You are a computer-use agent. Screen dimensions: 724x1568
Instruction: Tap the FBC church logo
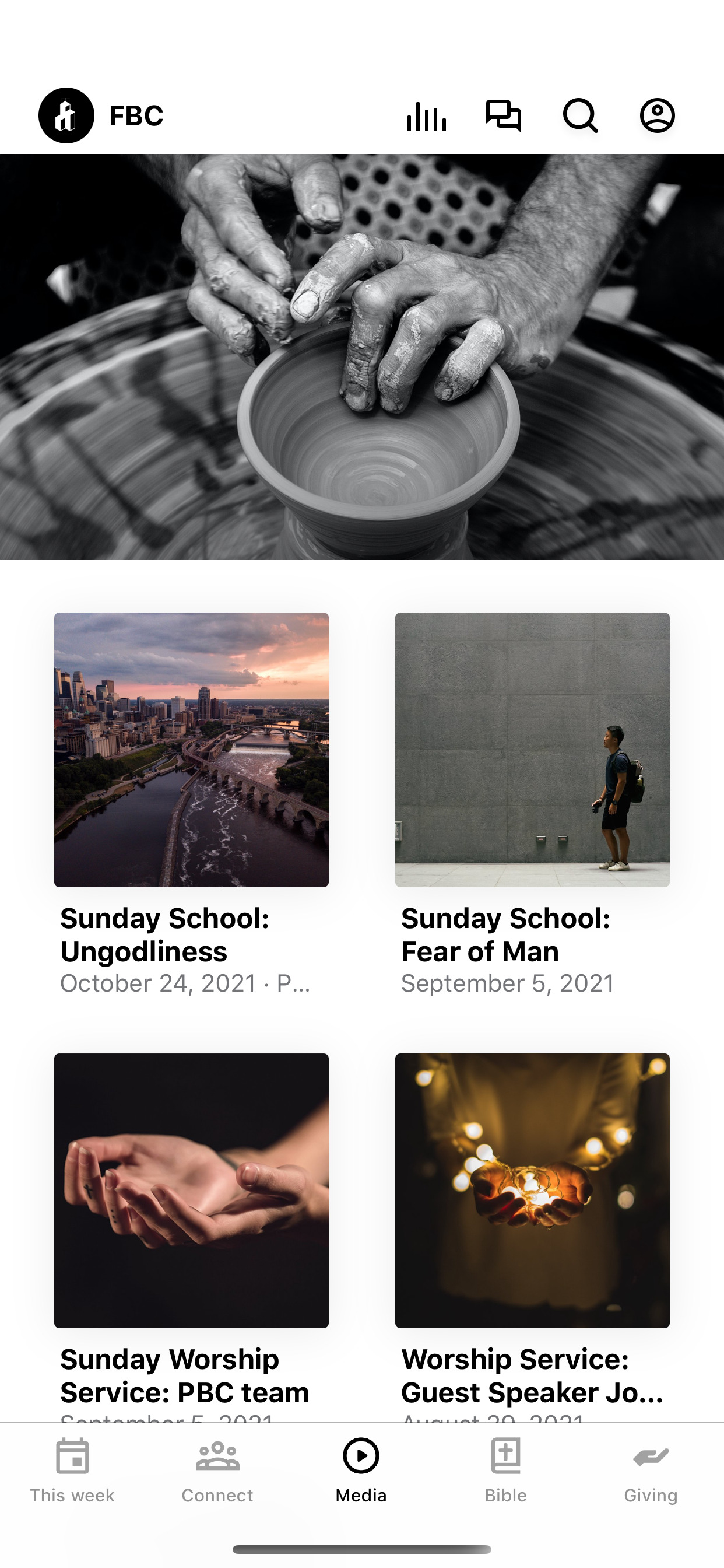[66, 116]
